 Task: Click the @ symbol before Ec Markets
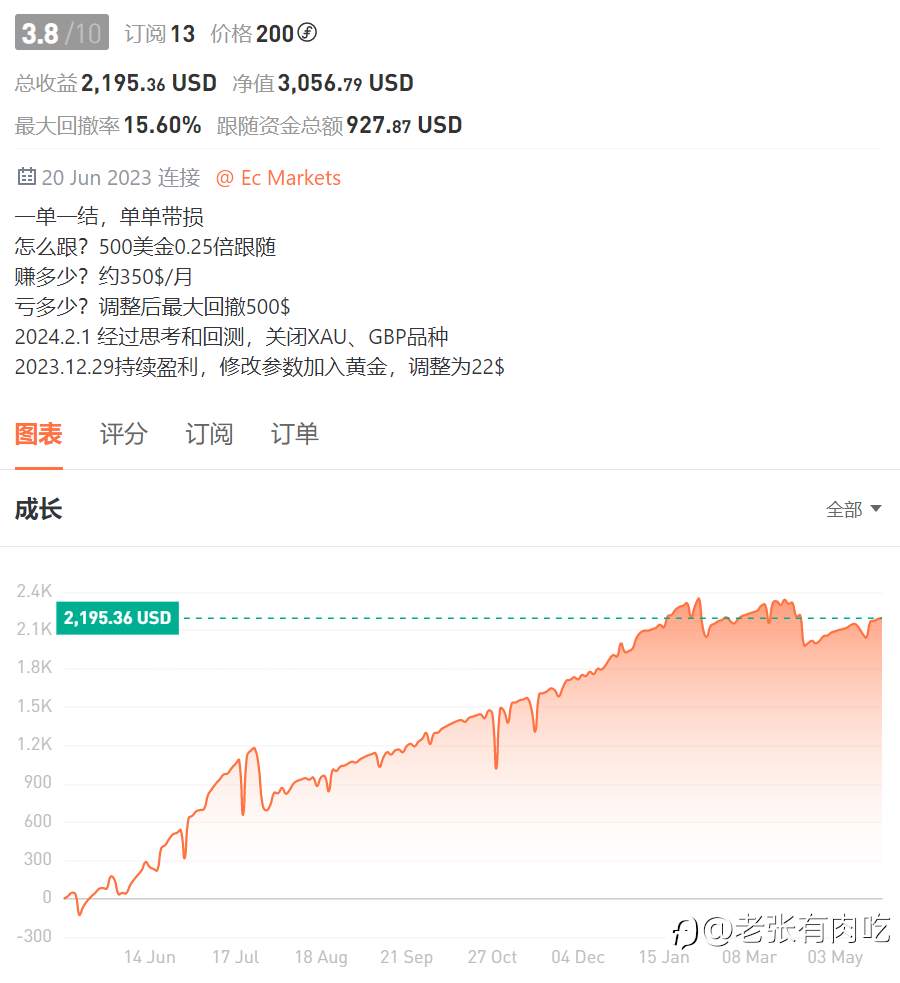[x=227, y=177]
